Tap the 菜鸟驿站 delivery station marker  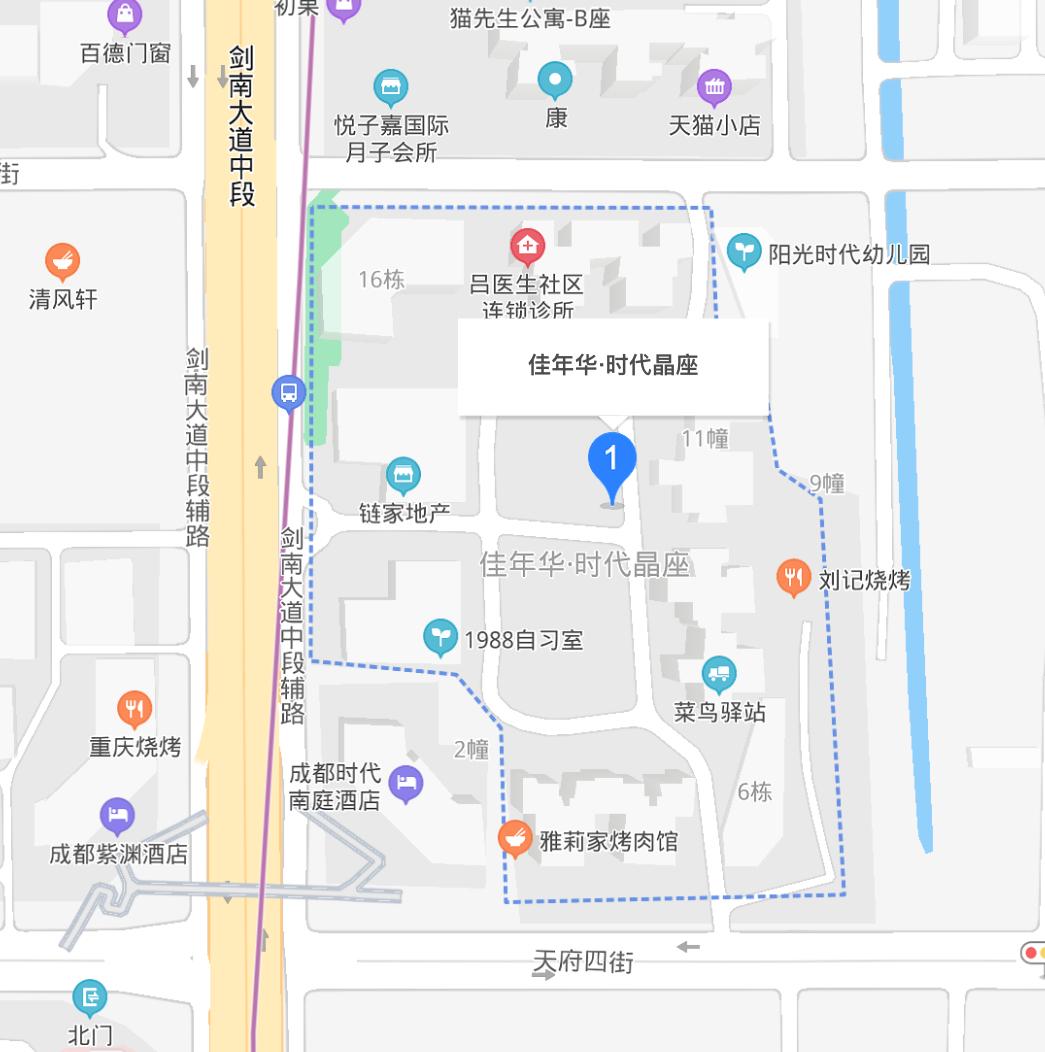(719, 674)
